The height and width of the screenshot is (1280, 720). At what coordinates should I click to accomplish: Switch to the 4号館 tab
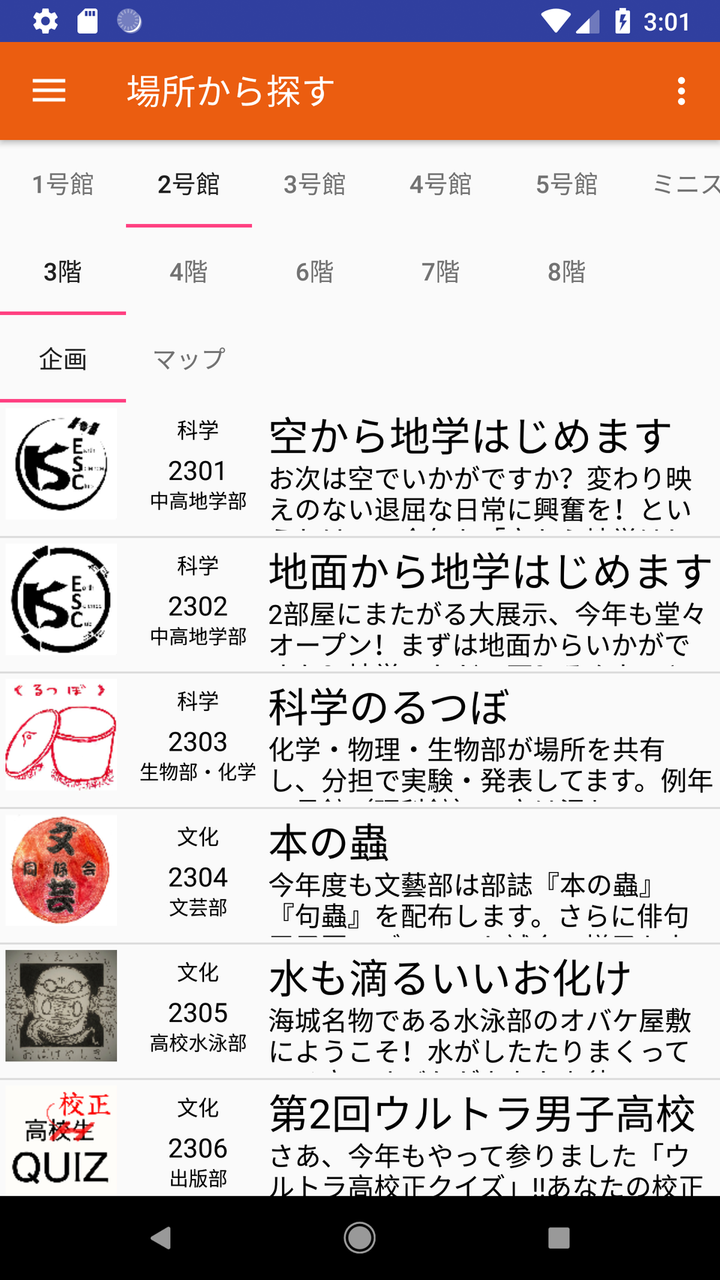[x=440, y=184]
